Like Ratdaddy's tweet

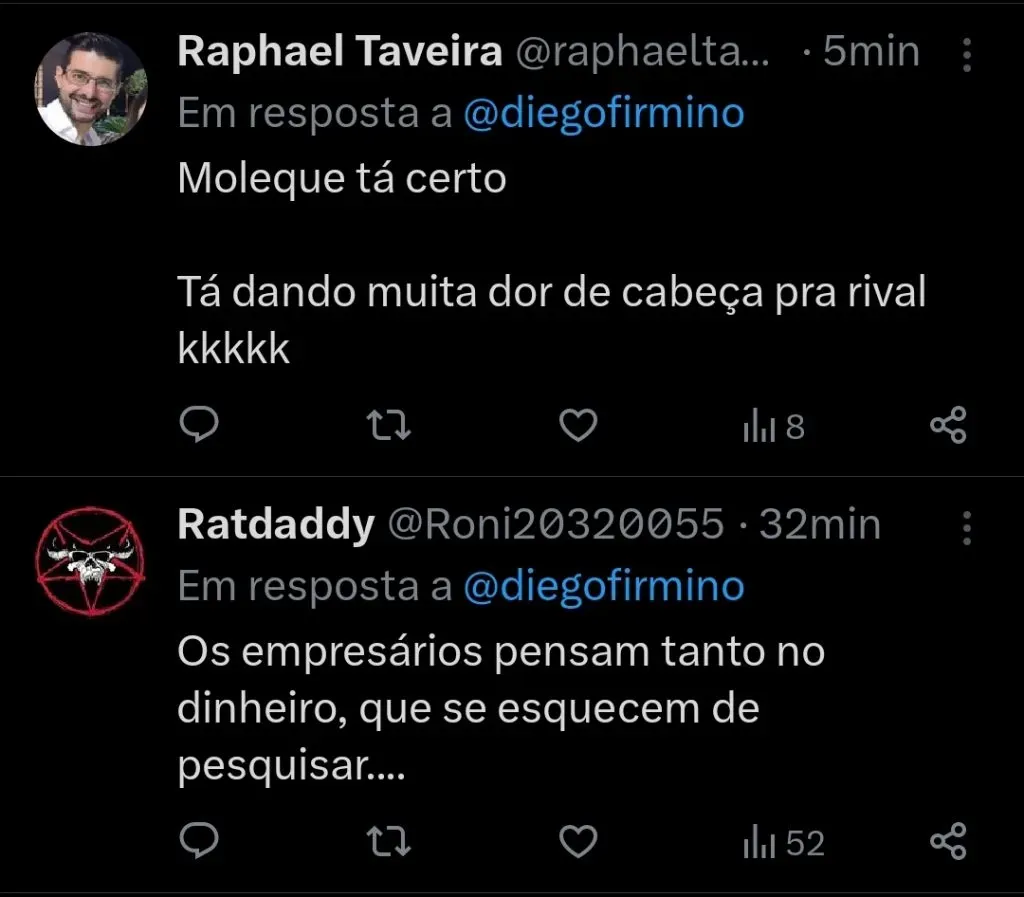(x=577, y=842)
